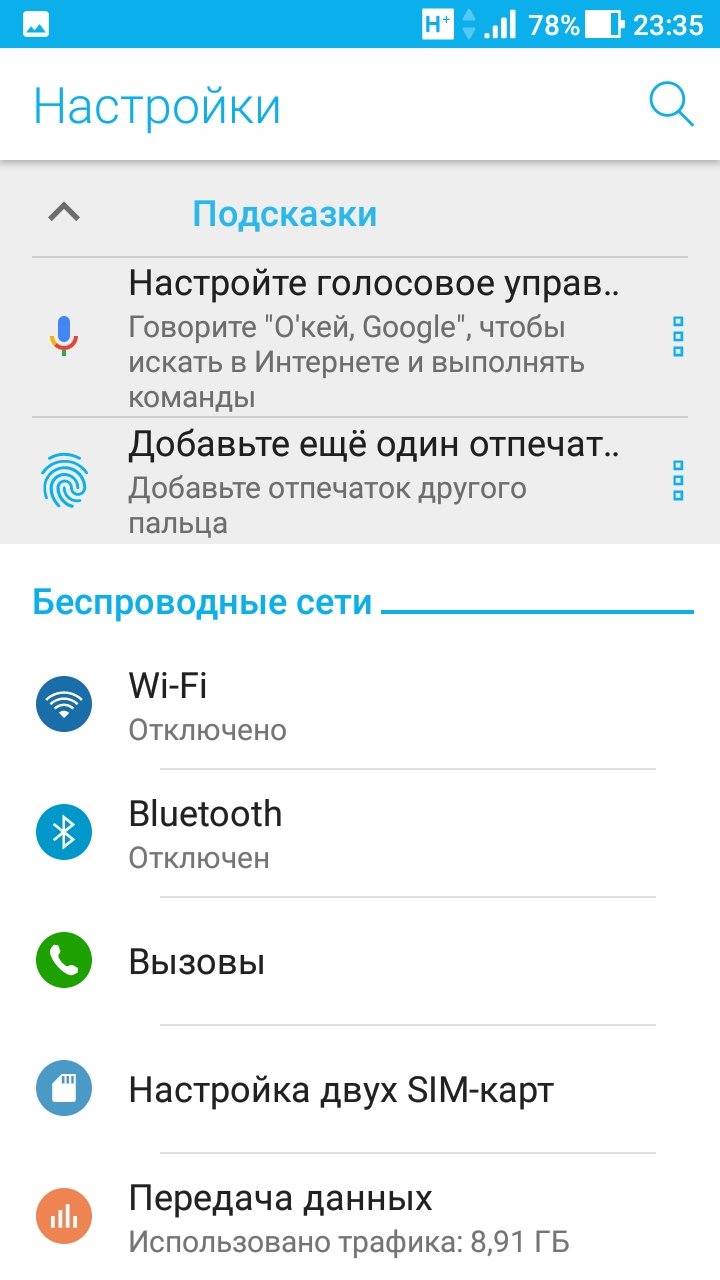The width and height of the screenshot is (720, 1280).
Task: Open options for voice control suggestion
Action: (x=678, y=337)
